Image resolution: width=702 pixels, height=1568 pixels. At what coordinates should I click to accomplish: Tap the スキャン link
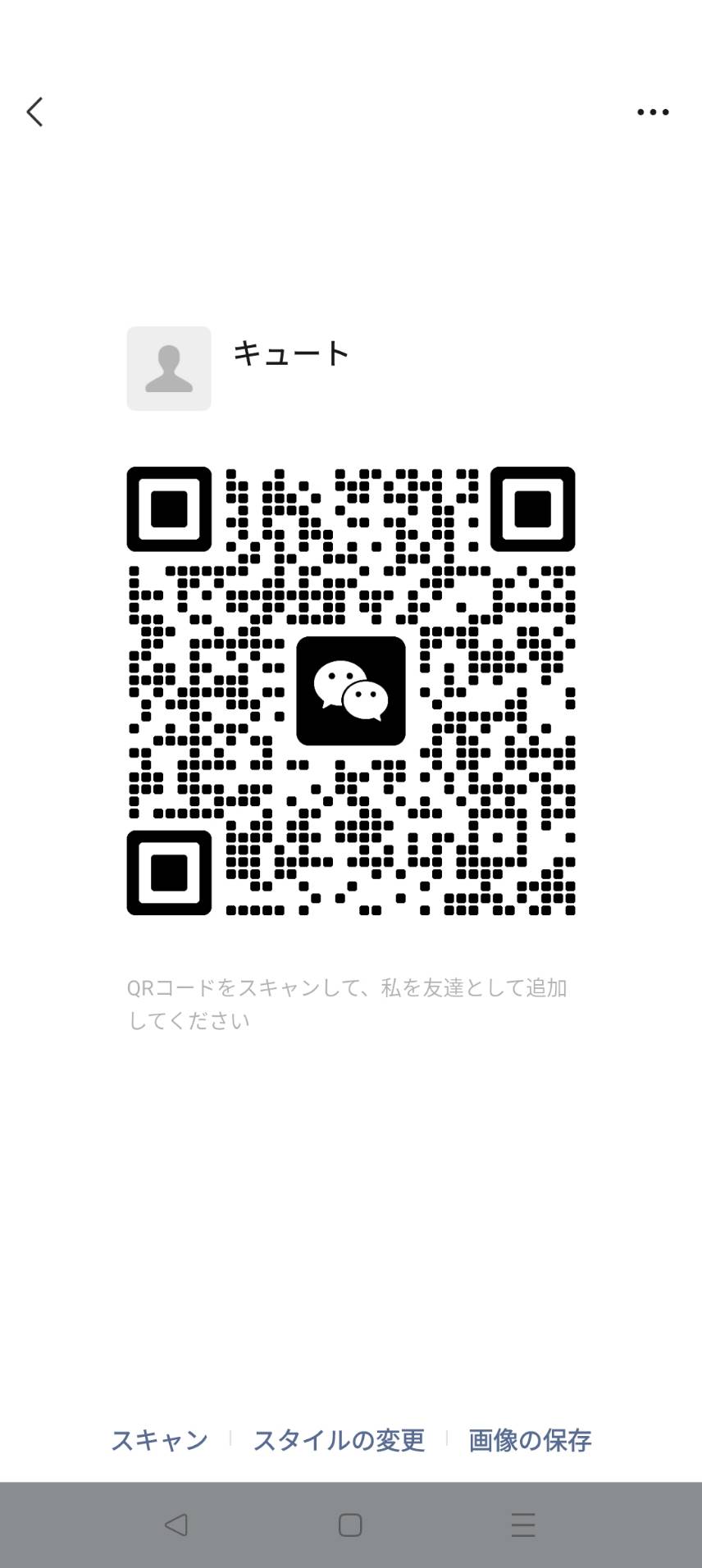click(x=160, y=1440)
